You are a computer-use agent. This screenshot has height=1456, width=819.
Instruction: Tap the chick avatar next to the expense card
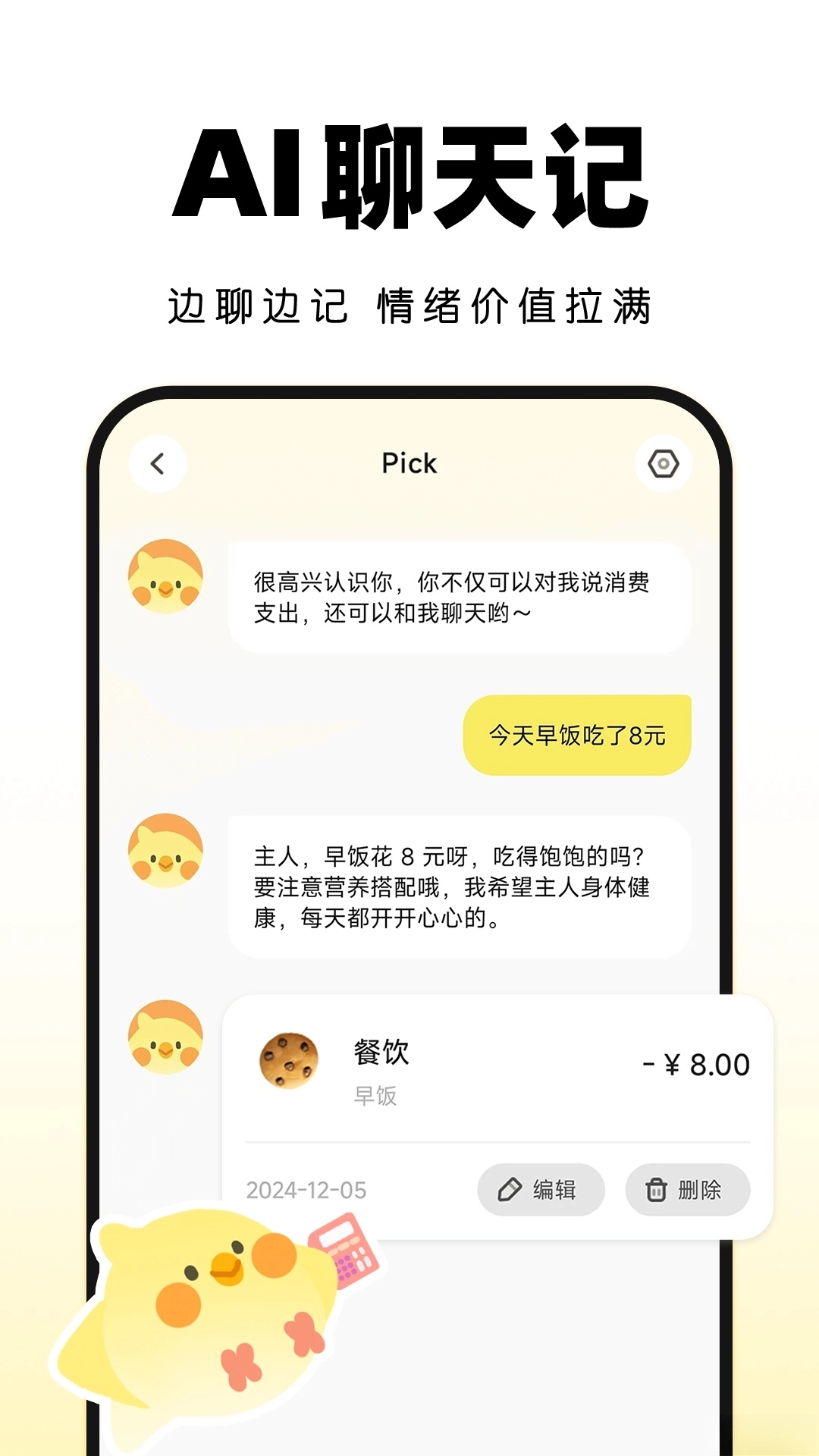click(166, 1039)
